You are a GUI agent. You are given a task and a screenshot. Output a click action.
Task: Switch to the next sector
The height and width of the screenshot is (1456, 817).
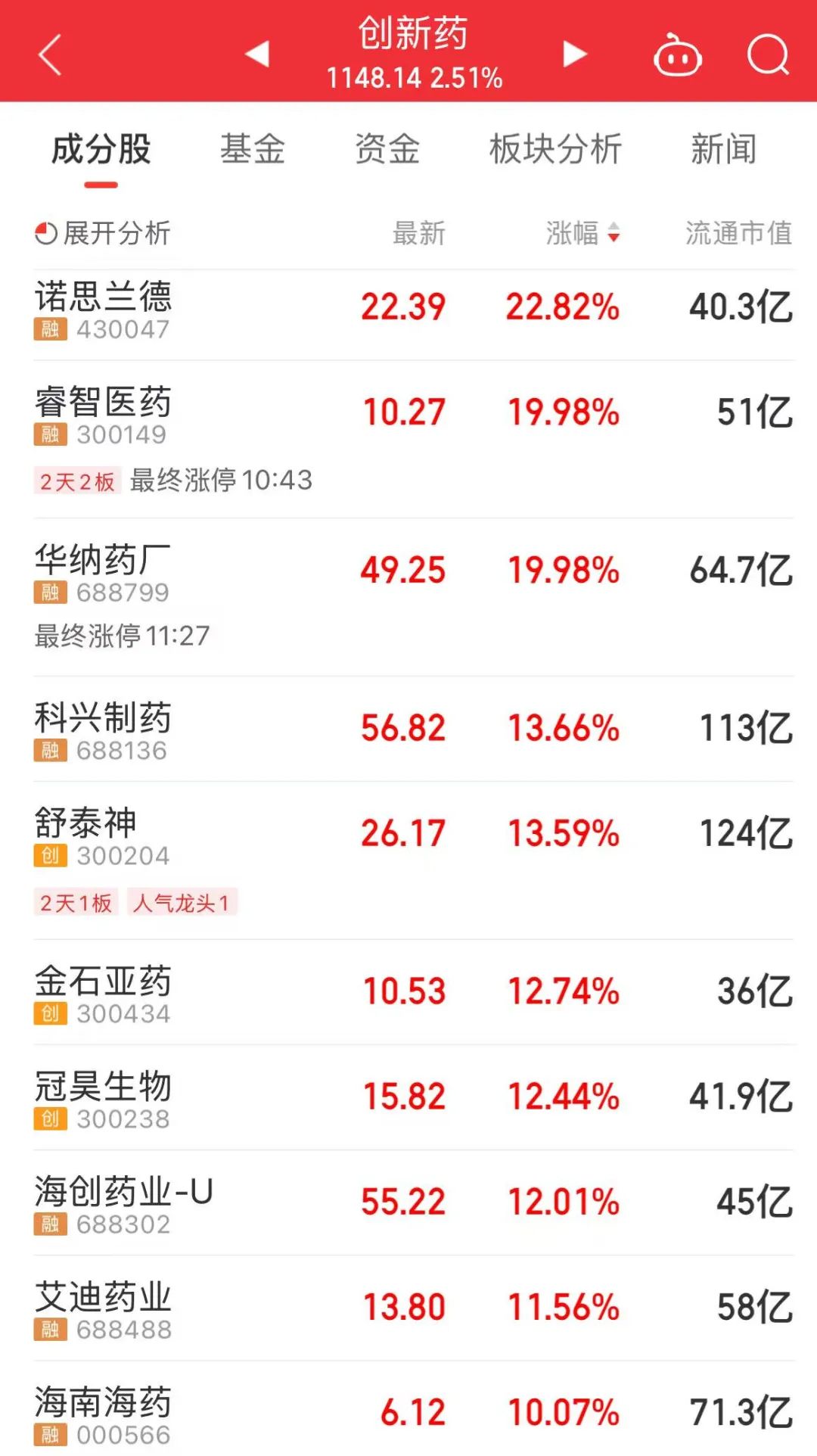point(575,54)
